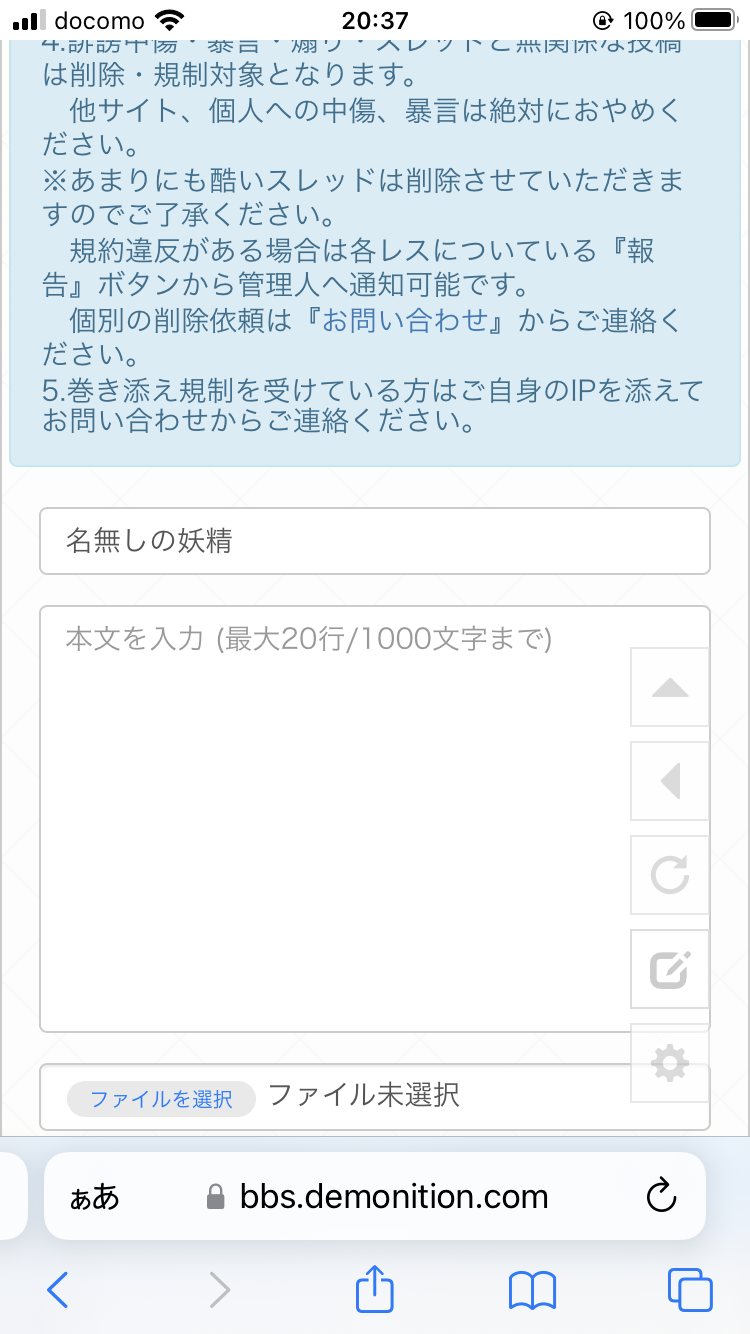Open the ぁあ page settings menu
This screenshot has width=750, height=1334.
pos(94,1197)
